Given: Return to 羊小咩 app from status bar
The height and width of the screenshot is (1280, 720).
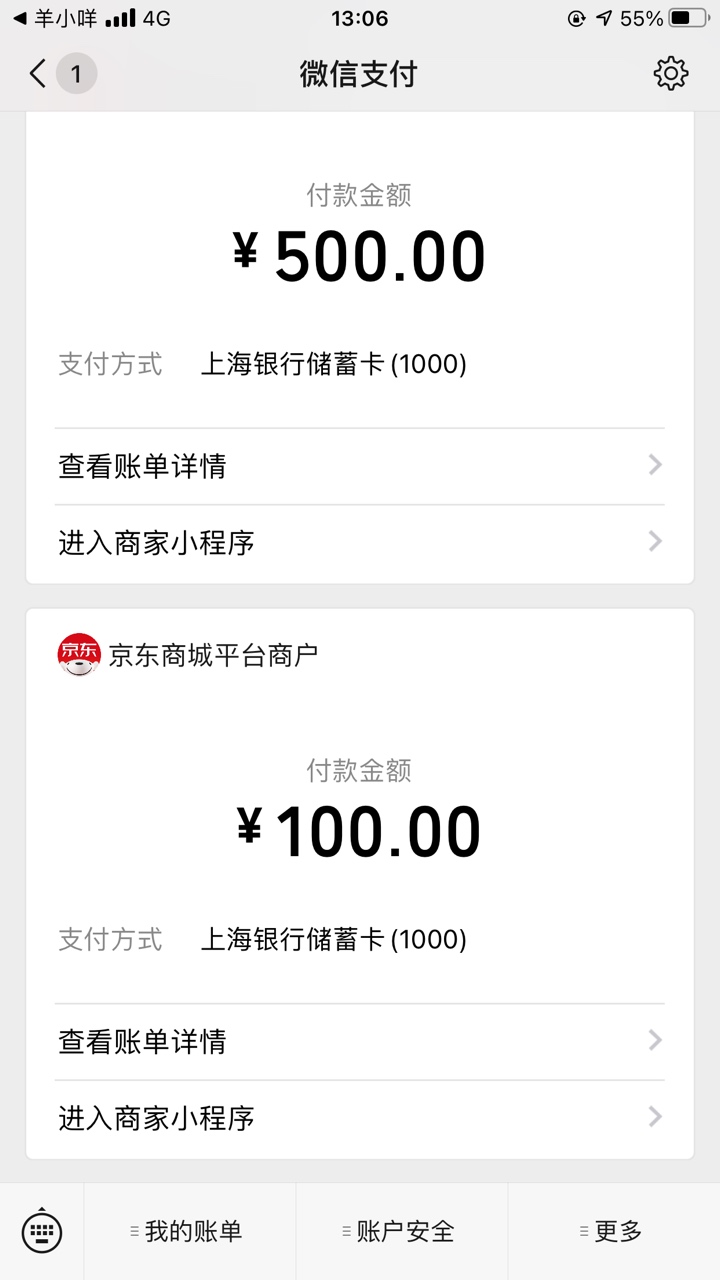Looking at the screenshot, I should pos(54,18).
